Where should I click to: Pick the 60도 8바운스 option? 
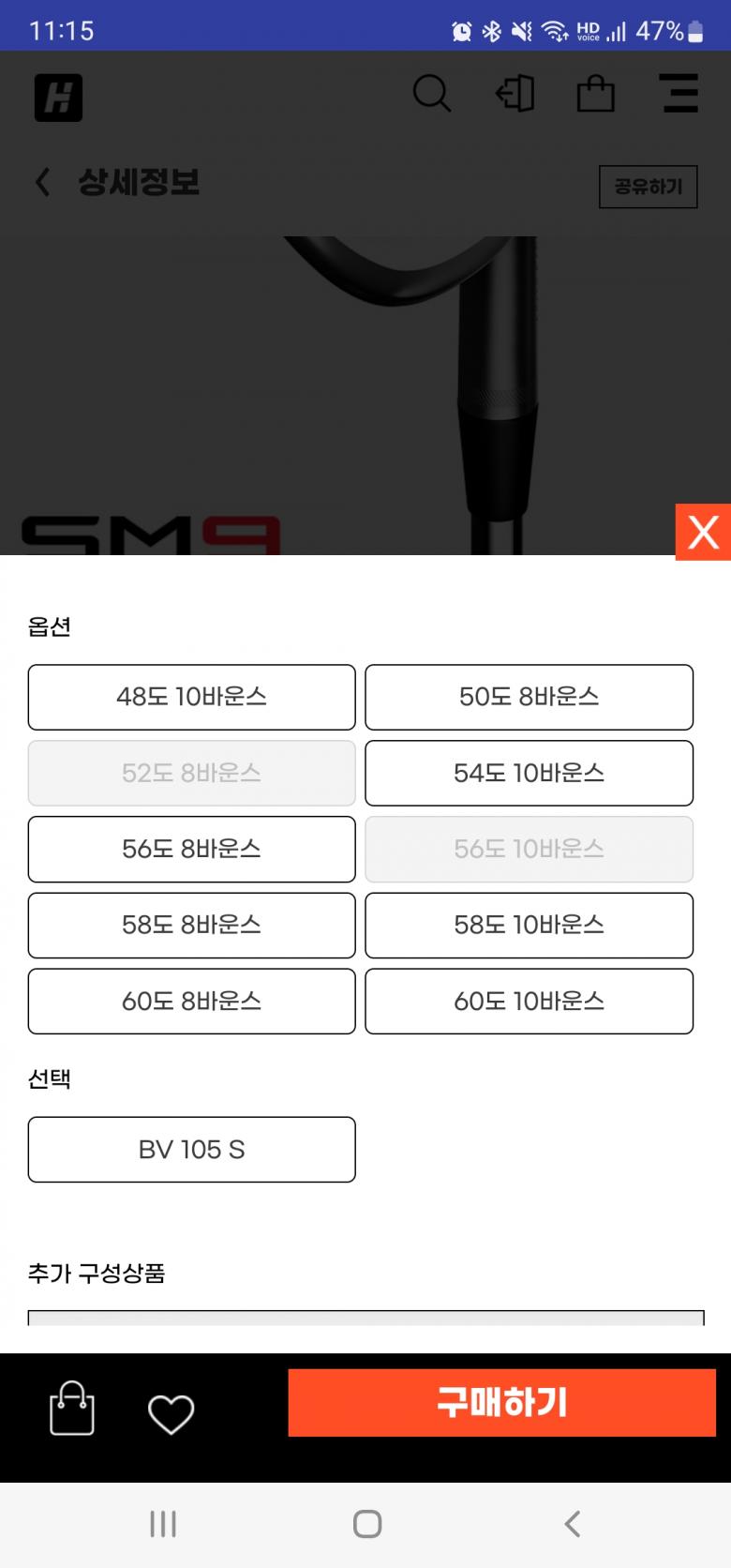click(x=191, y=1001)
